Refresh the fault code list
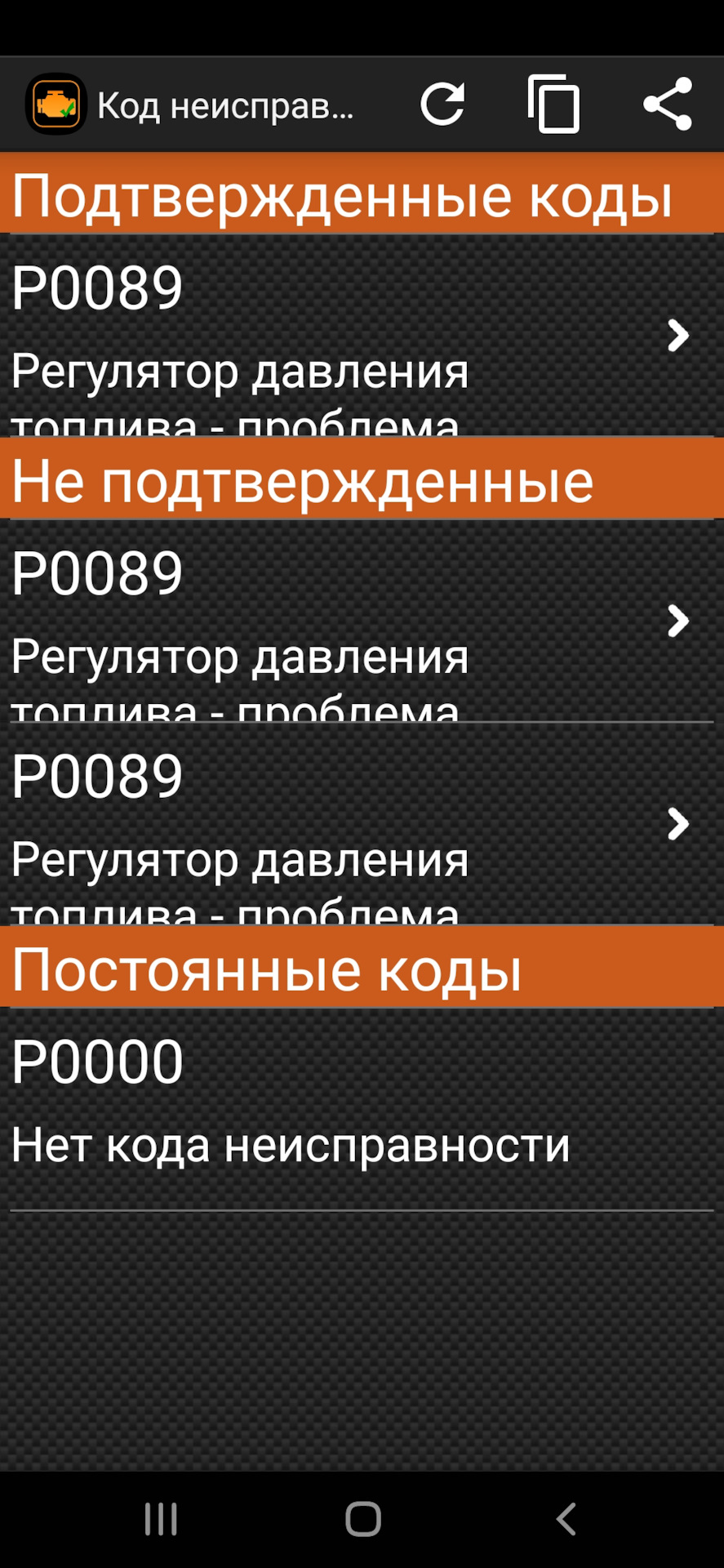The height and width of the screenshot is (1568, 724). coord(442,105)
